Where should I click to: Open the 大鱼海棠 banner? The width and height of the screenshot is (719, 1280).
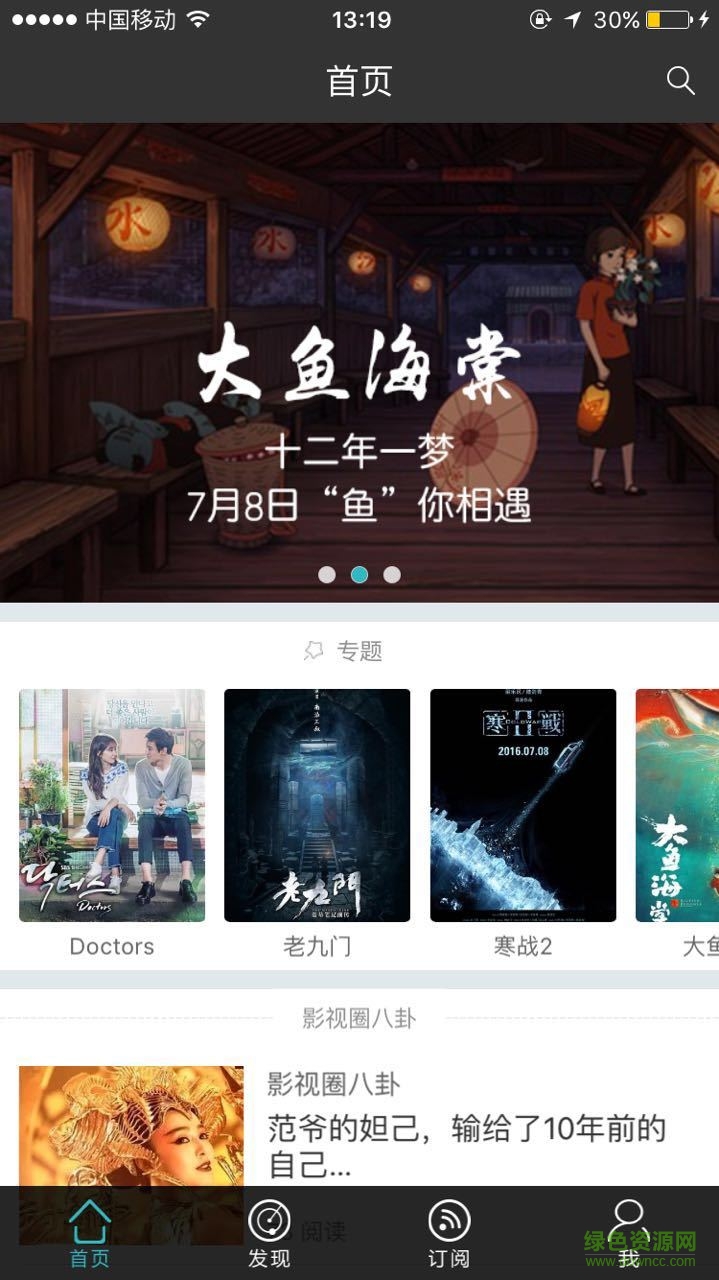(359, 362)
